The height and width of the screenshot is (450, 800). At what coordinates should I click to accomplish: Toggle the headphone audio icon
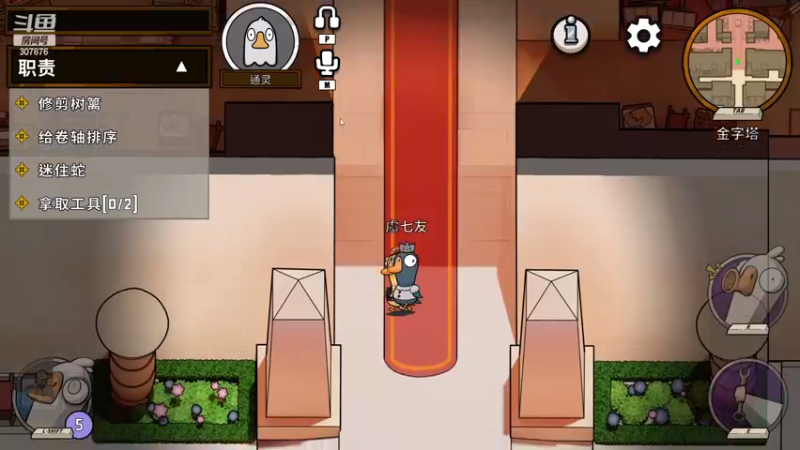pos(327,19)
